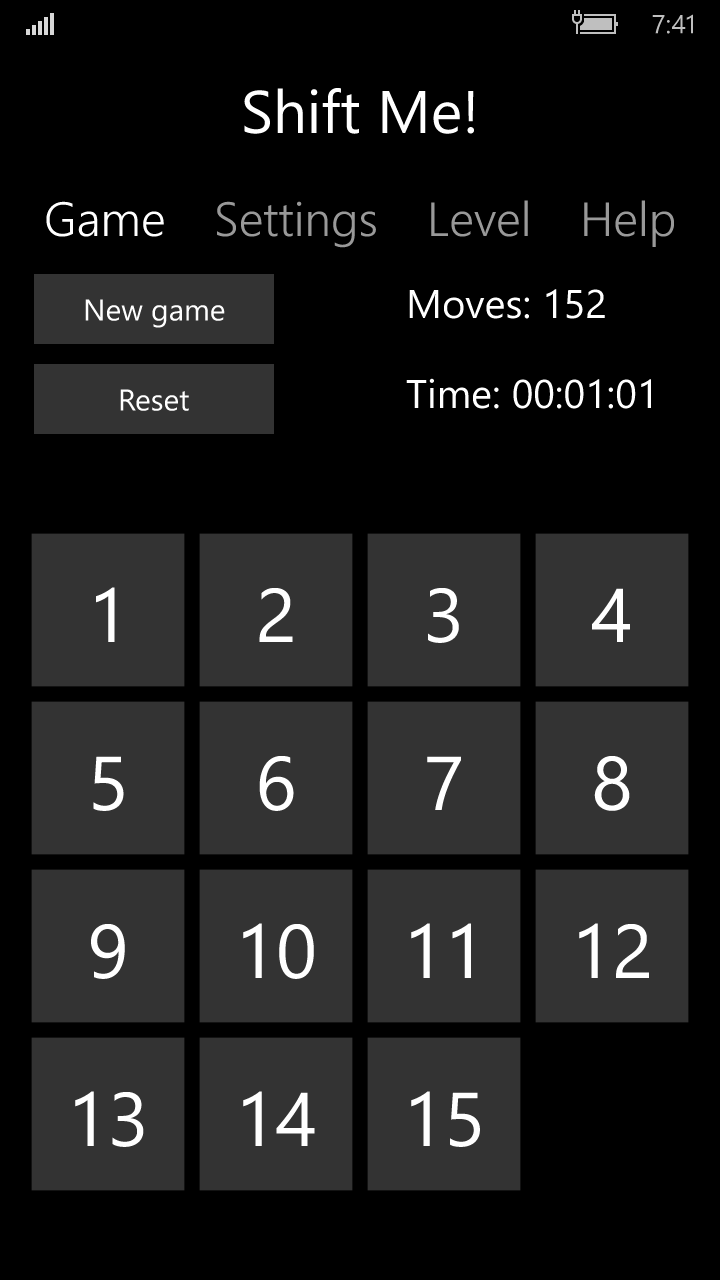This screenshot has height=1280, width=720.
Task: Tap the tile labeled 3
Action: click(x=444, y=610)
